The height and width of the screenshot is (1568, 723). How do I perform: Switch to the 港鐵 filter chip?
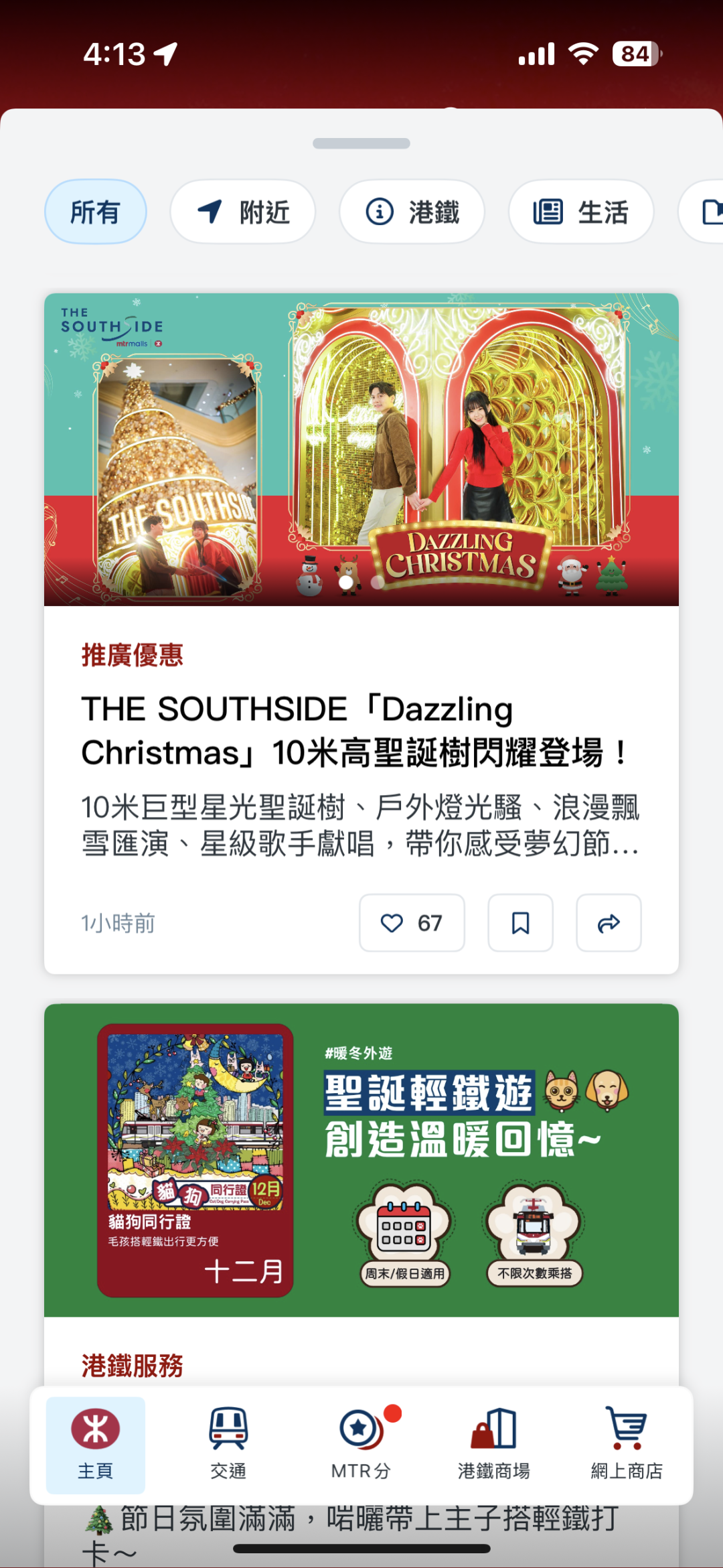point(412,212)
